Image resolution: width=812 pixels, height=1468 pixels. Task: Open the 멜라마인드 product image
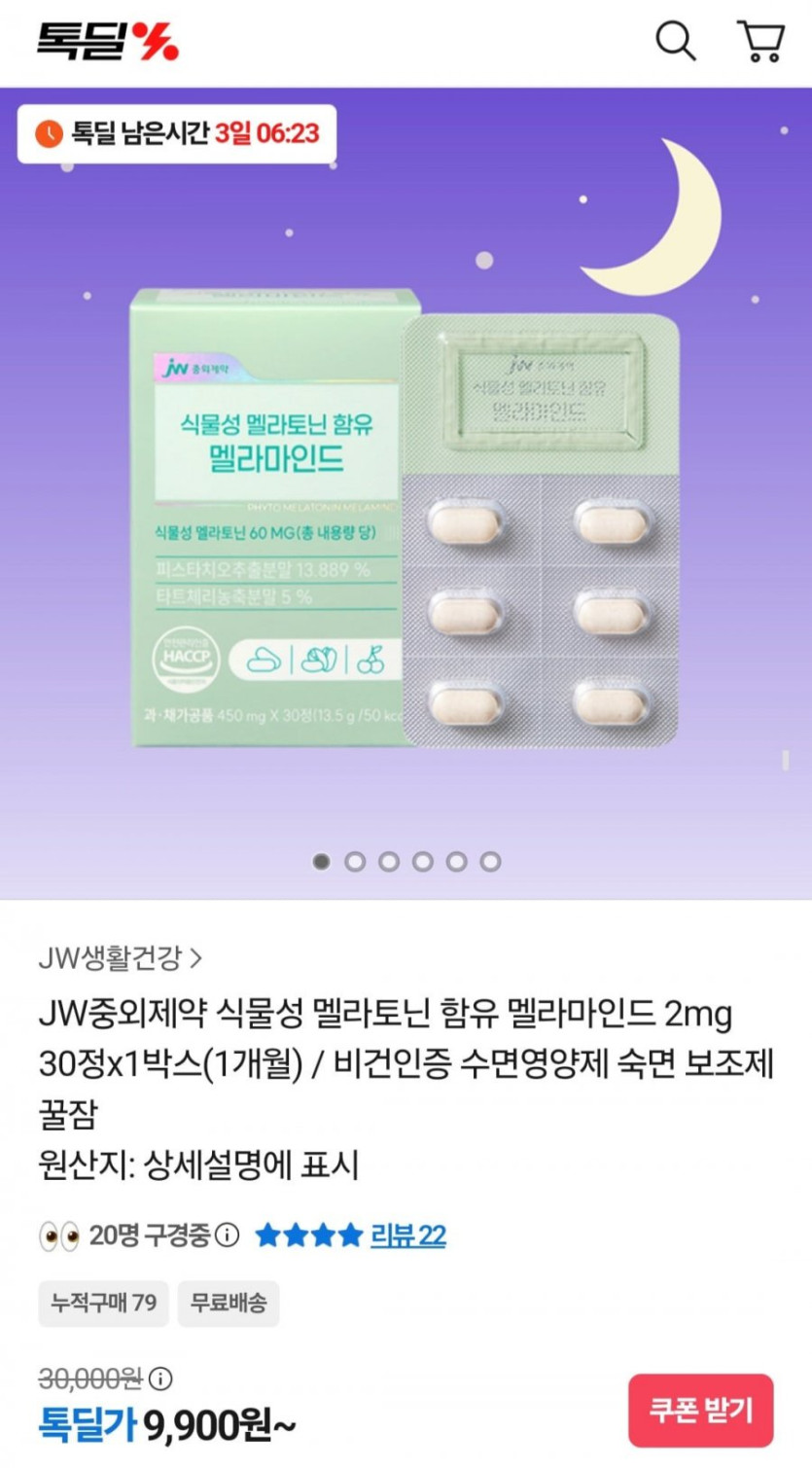pos(406,517)
